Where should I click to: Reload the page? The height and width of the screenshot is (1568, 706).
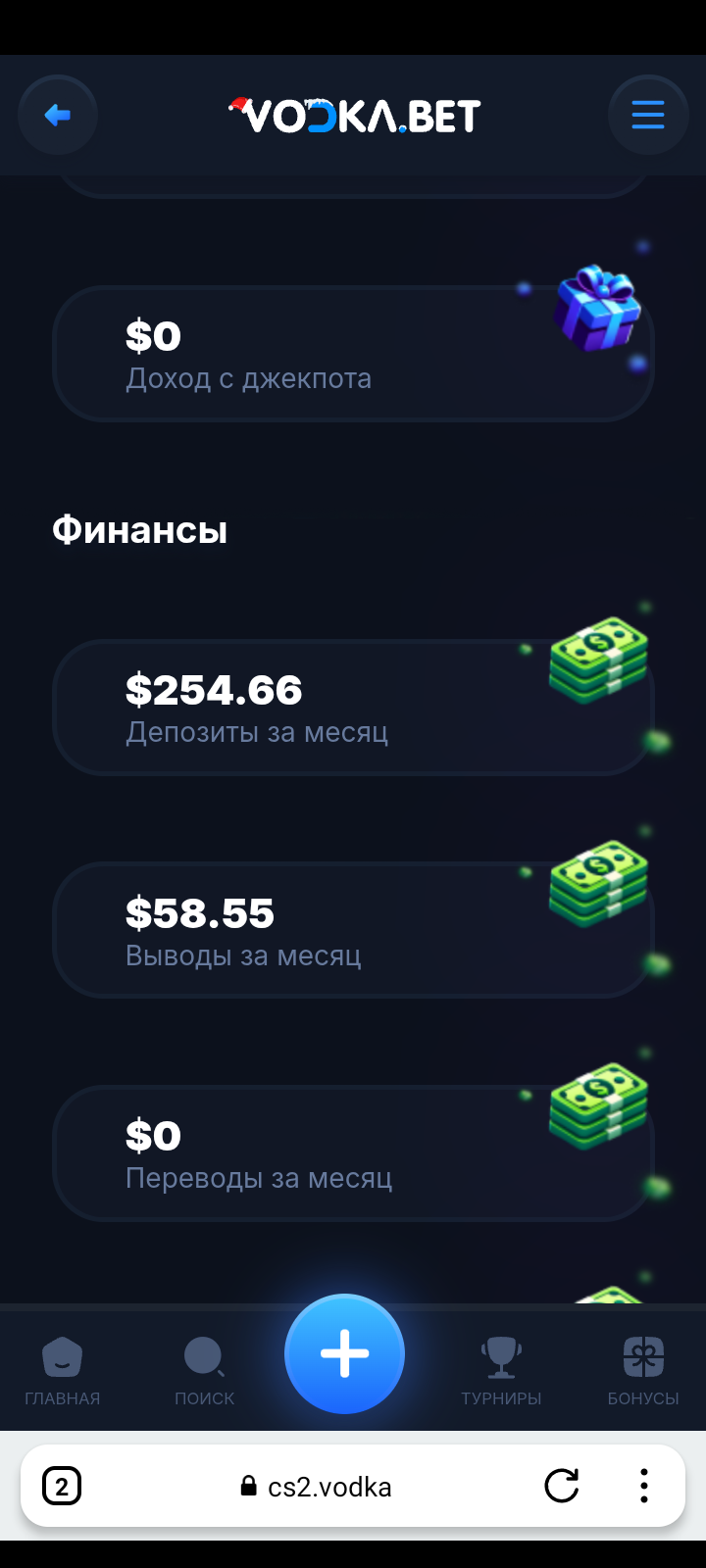click(562, 1487)
